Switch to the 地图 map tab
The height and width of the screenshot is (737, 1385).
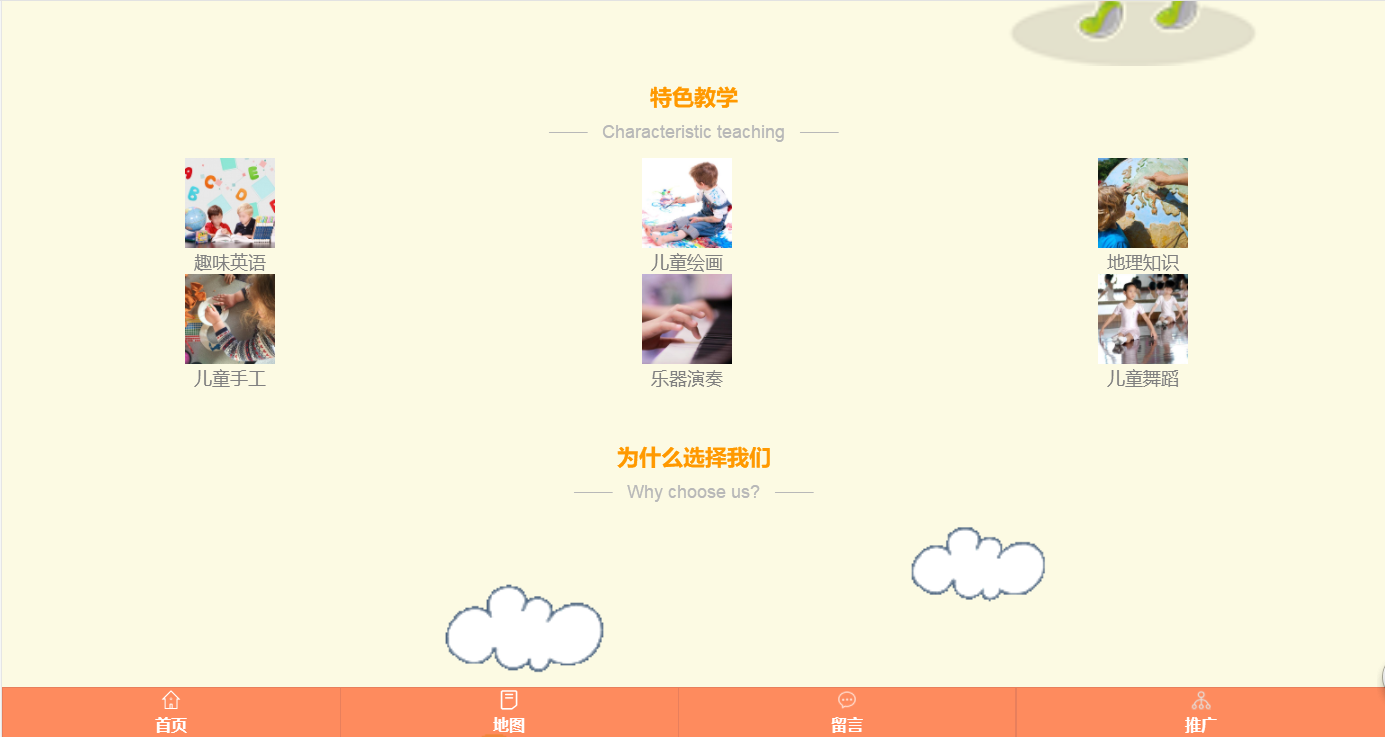point(509,712)
